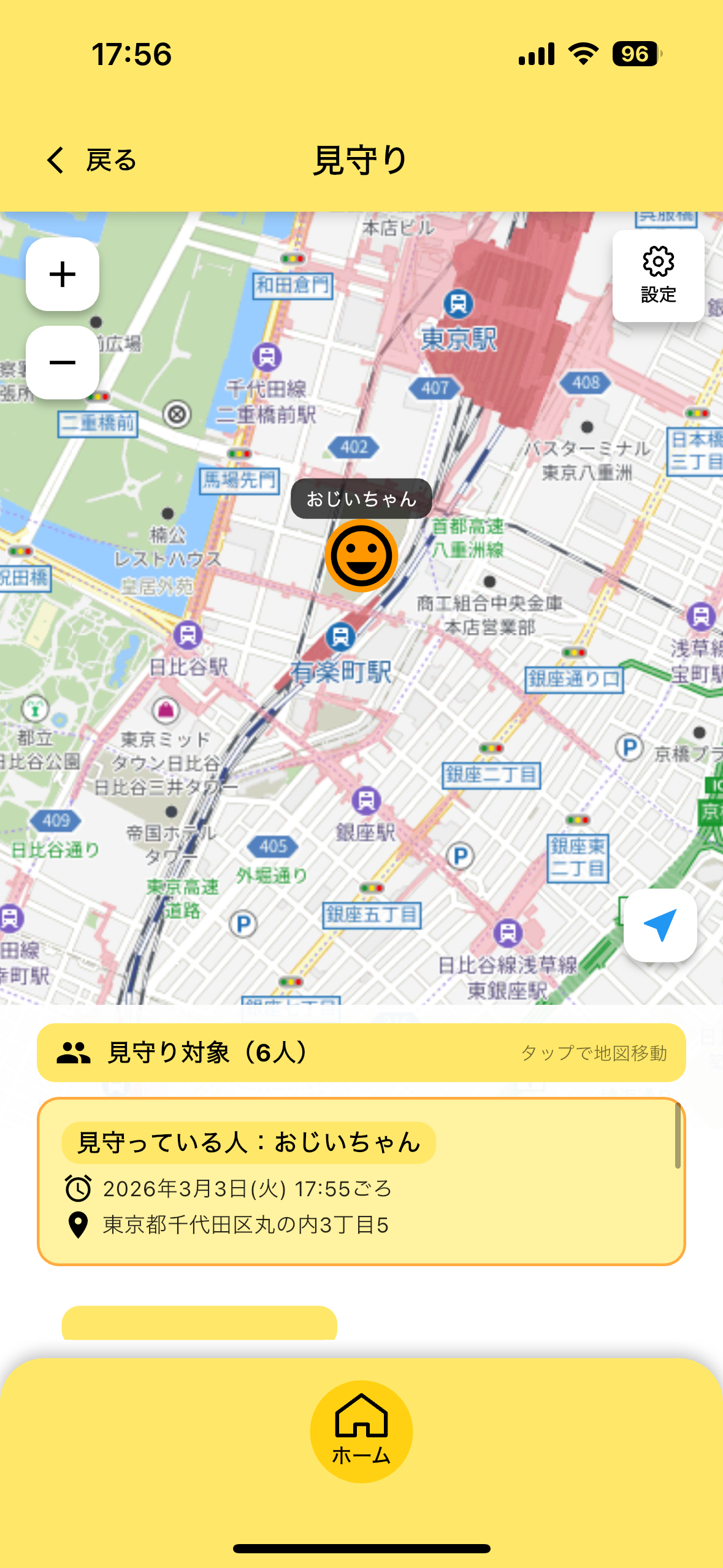Open the 設定 gear icon on the map
Viewport: 723px width, 1568px height.
click(x=657, y=262)
